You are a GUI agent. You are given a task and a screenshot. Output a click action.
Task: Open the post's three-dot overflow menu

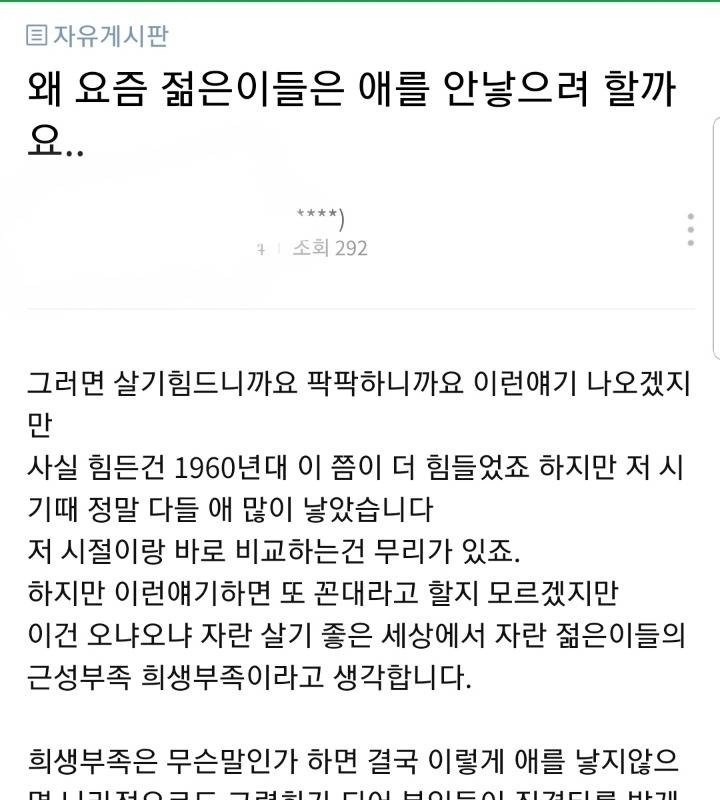(x=690, y=230)
